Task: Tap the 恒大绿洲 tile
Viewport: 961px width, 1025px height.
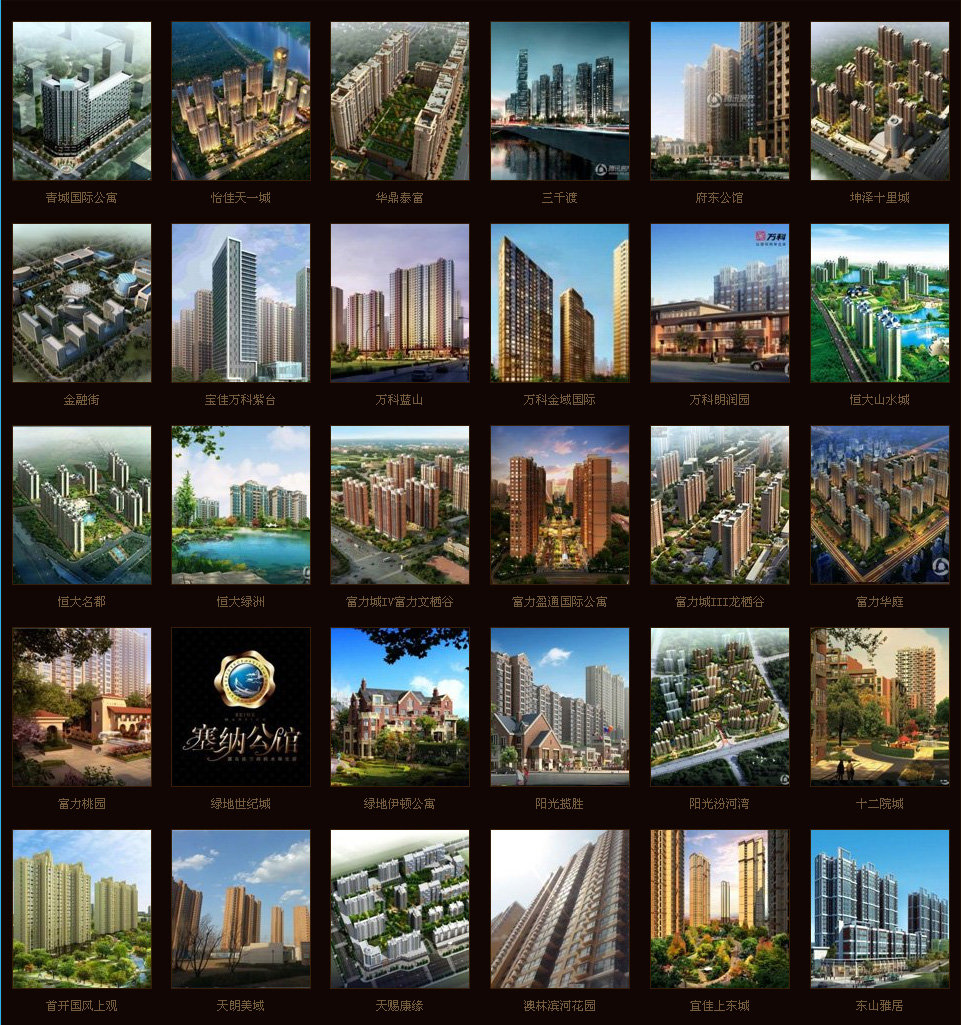Action: 240,505
